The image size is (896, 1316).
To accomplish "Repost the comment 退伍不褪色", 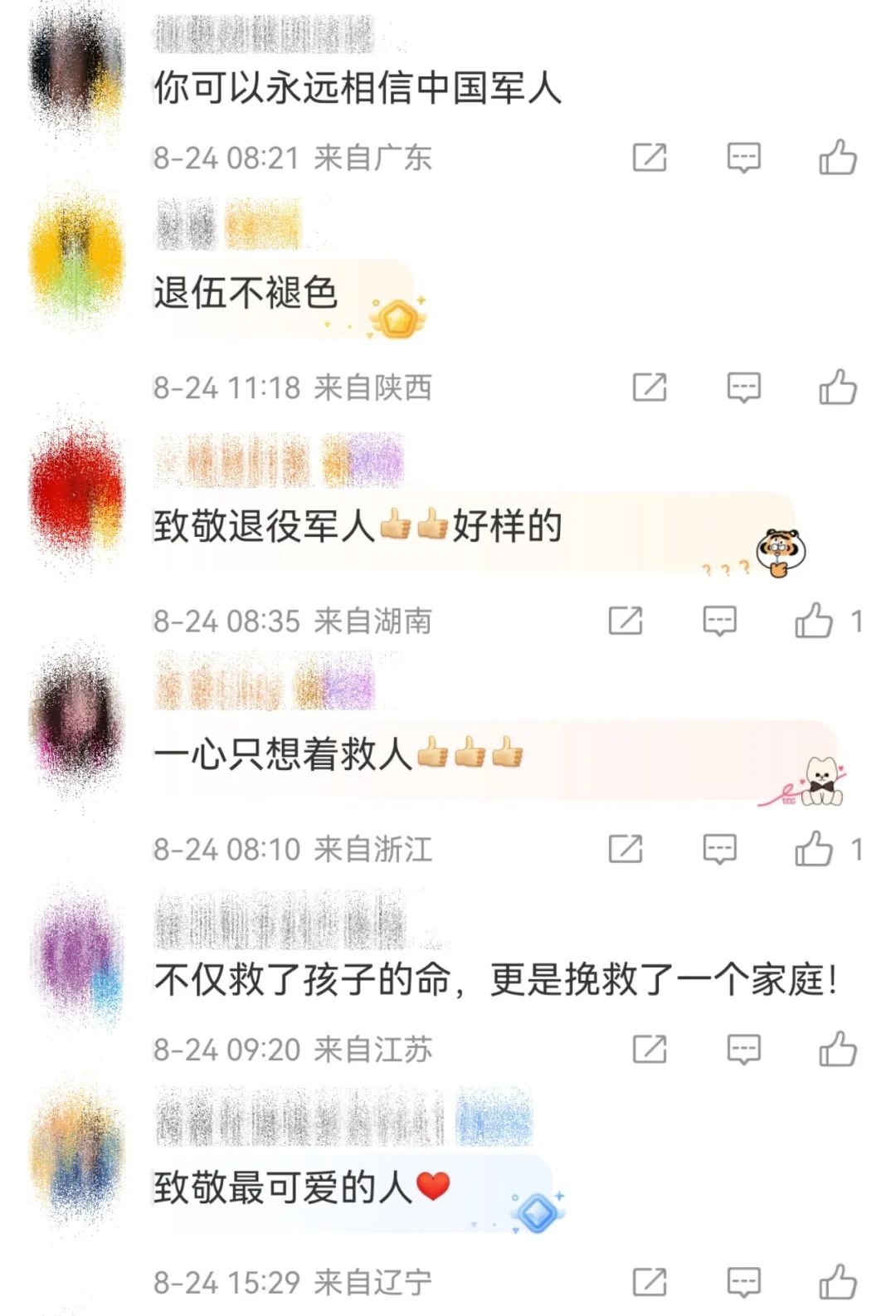I will coord(649,387).
